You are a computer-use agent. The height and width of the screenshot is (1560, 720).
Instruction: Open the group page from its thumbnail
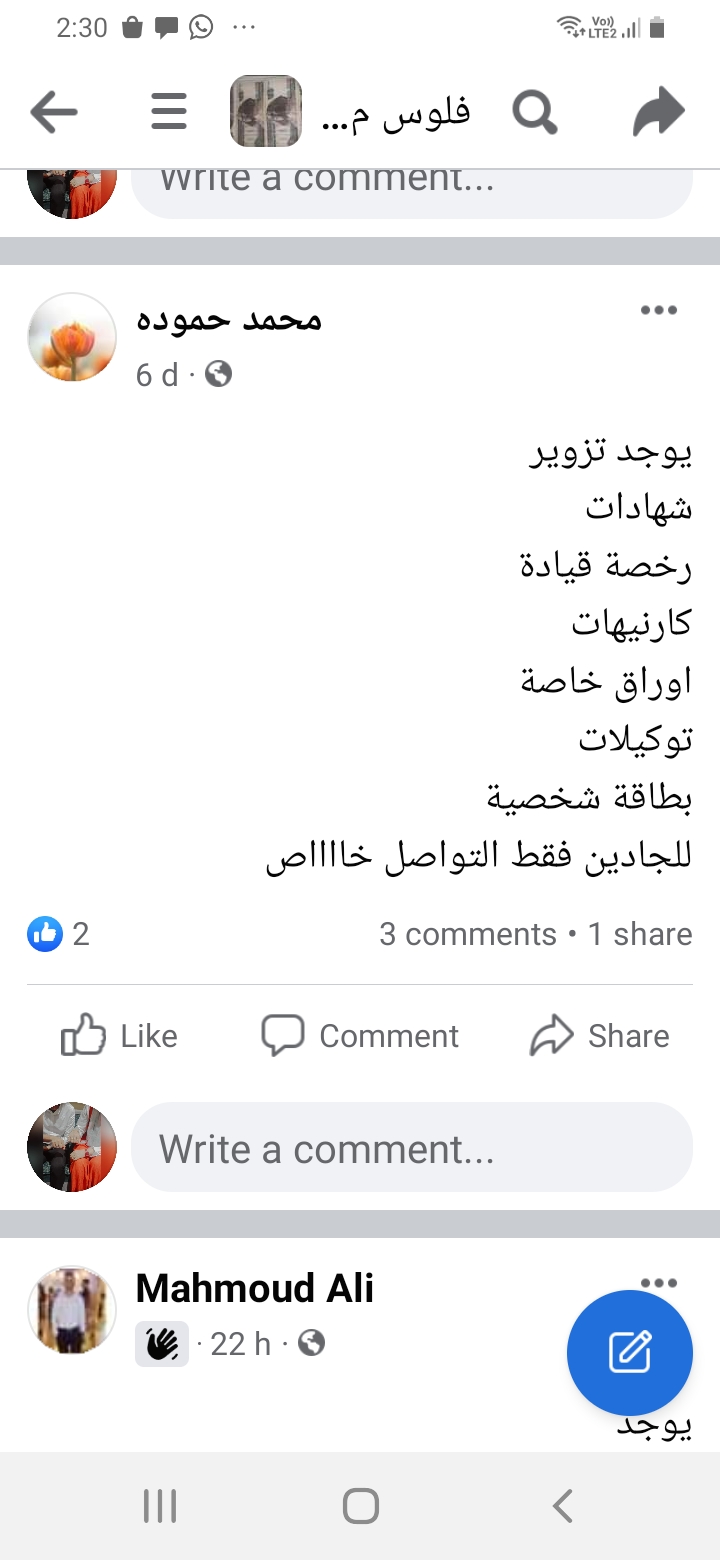click(x=266, y=112)
